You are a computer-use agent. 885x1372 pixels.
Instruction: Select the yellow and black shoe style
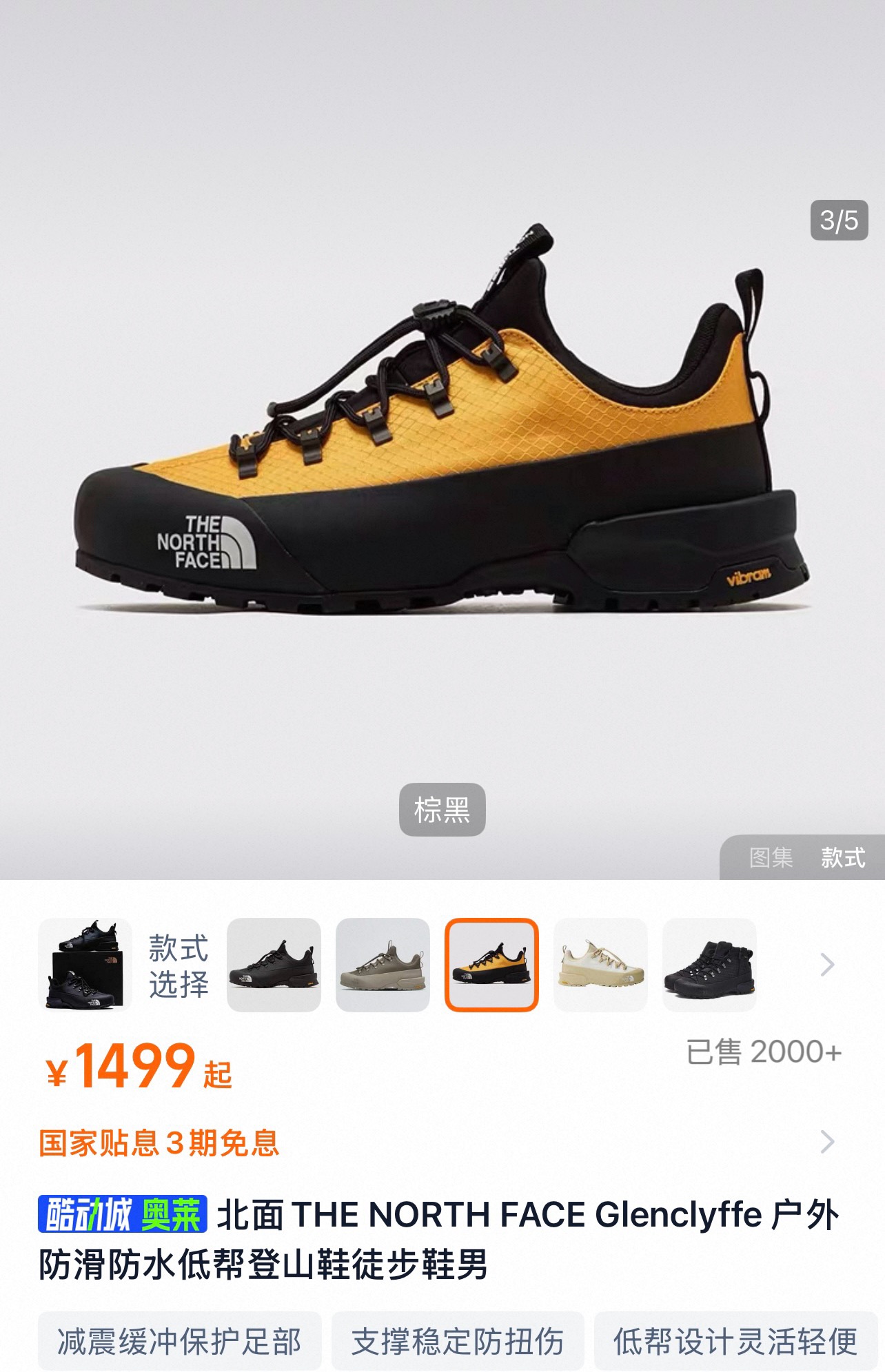[x=491, y=965]
